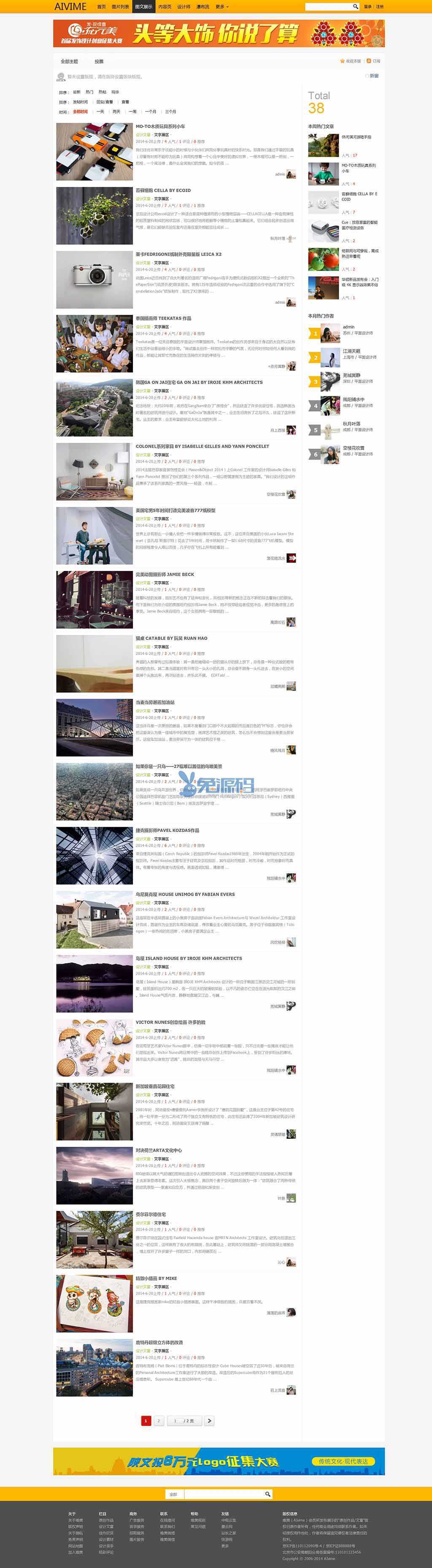Tap the next page arrow
This screenshot has height=1568, width=432.
(209, 1421)
